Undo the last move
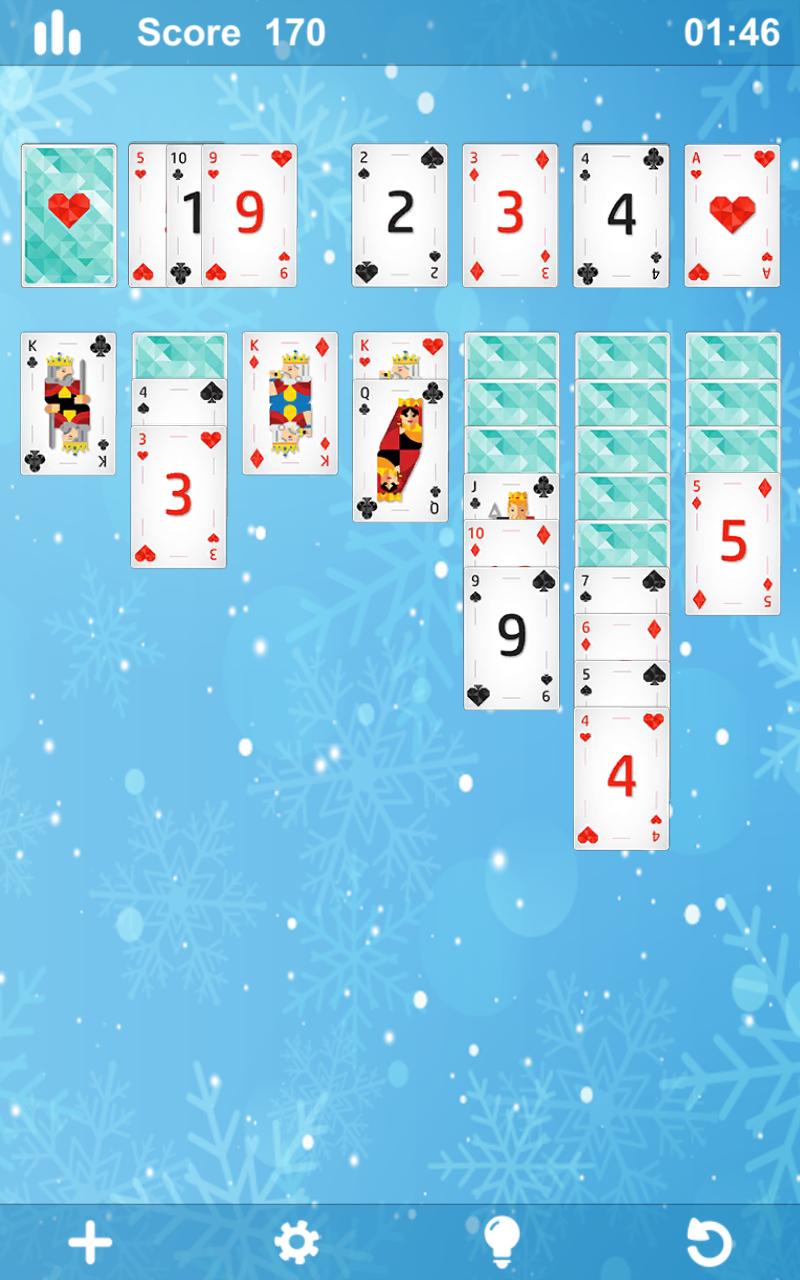Screen dimensions: 800x1280 pos(709,1243)
